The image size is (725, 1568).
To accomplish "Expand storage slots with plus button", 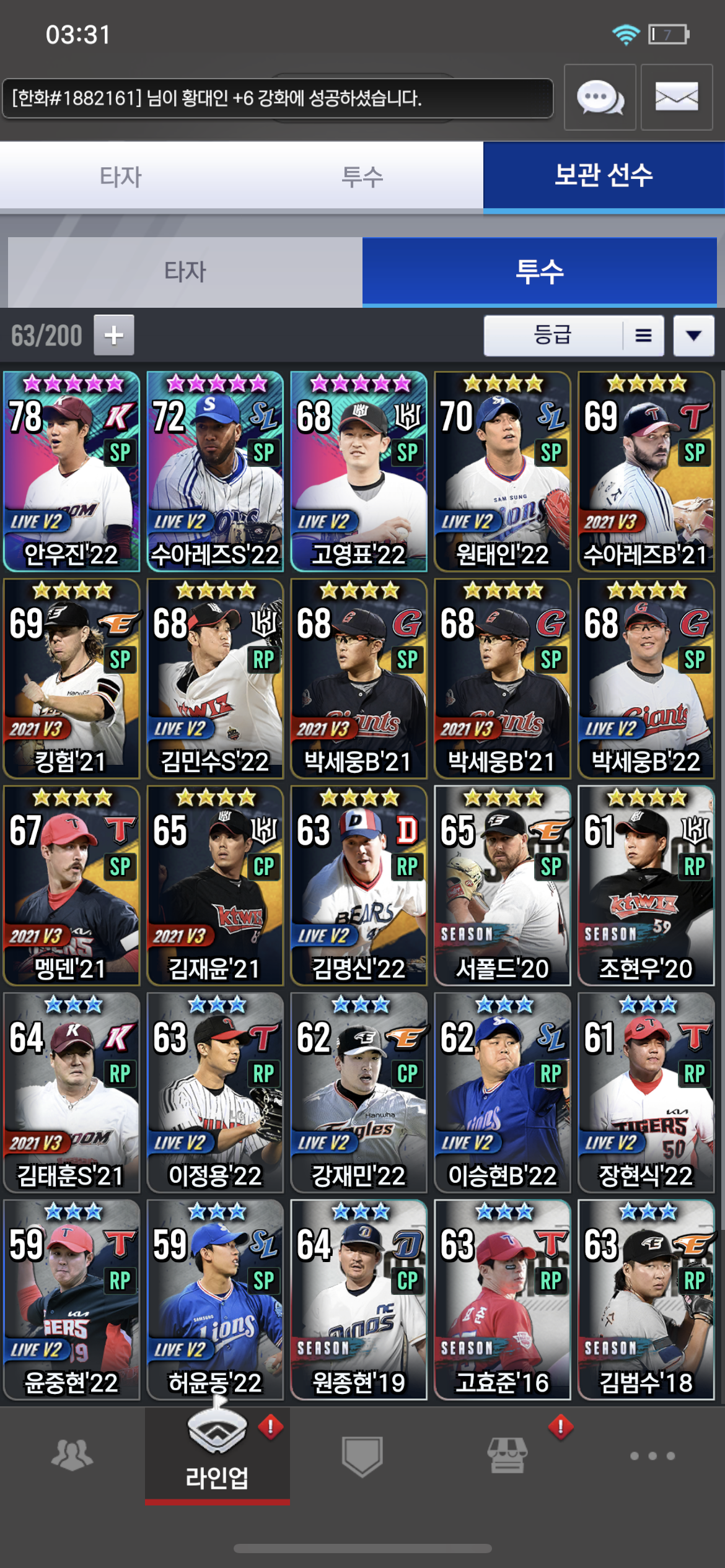I will [114, 335].
